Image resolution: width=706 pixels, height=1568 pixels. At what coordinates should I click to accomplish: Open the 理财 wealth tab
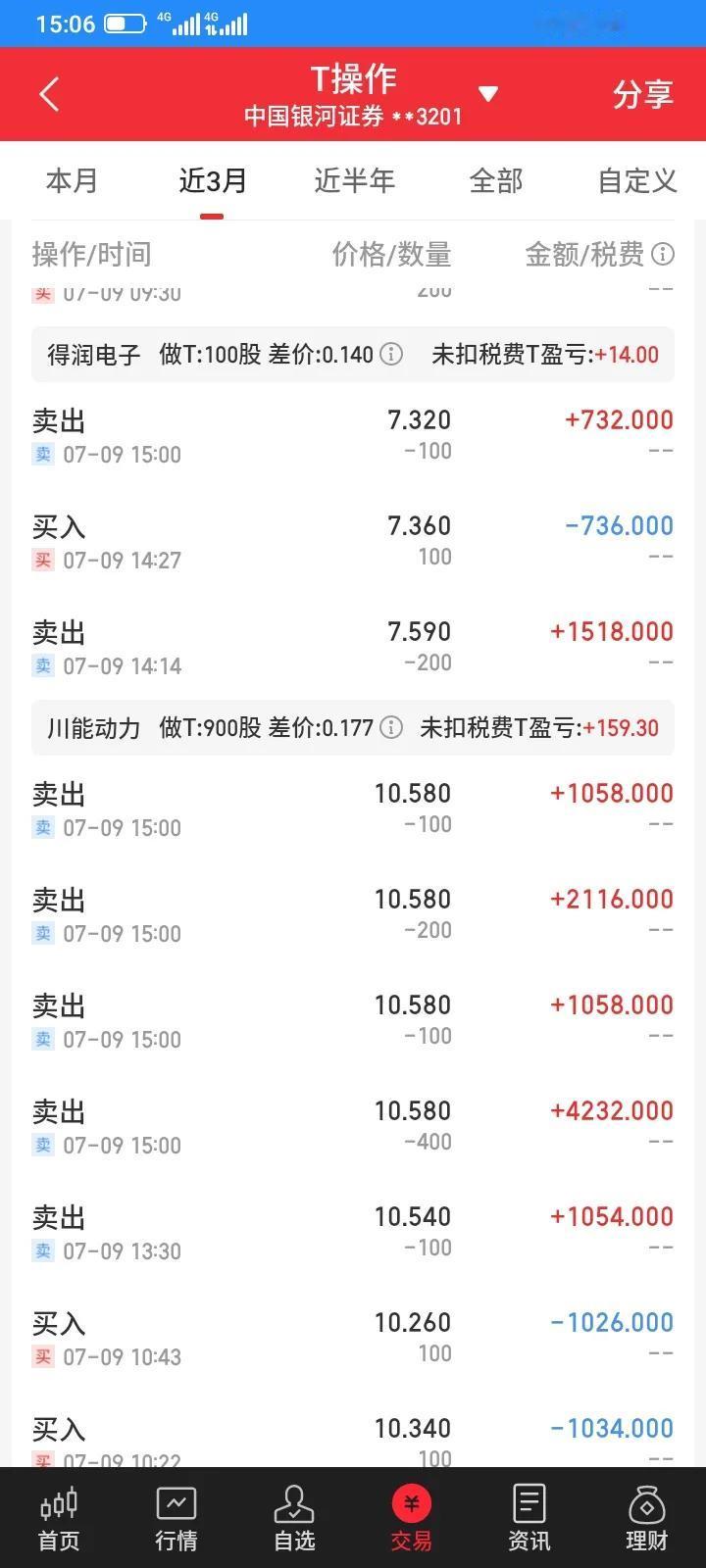click(647, 1519)
